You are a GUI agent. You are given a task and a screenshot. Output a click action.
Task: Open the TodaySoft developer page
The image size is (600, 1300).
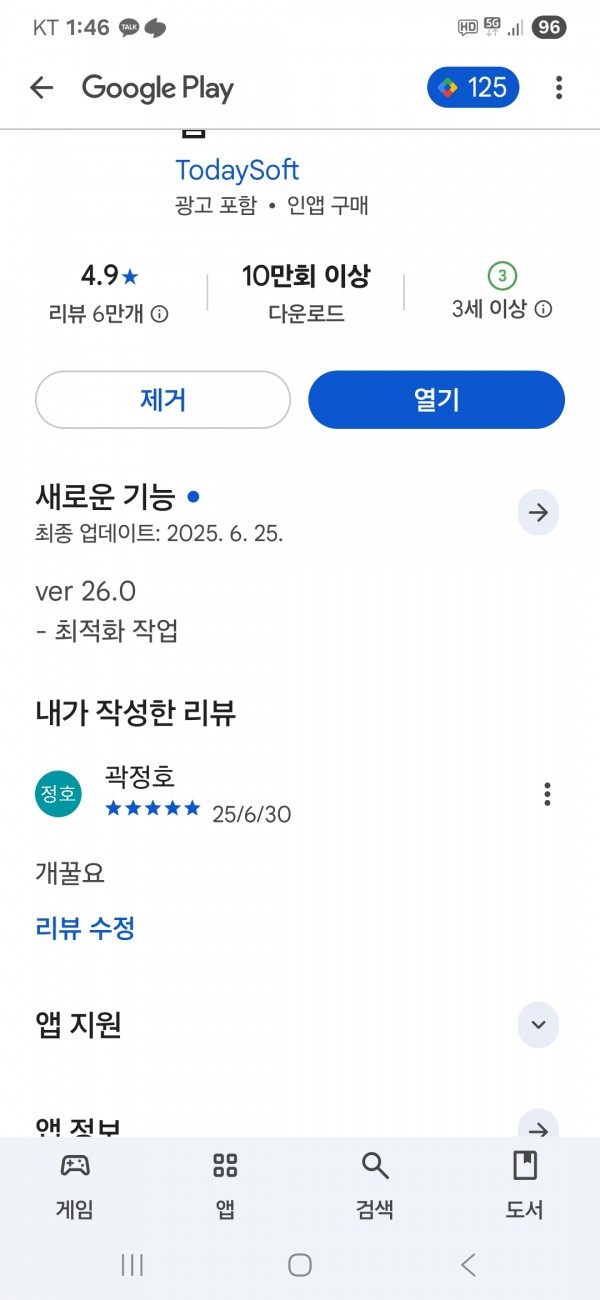(x=237, y=170)
